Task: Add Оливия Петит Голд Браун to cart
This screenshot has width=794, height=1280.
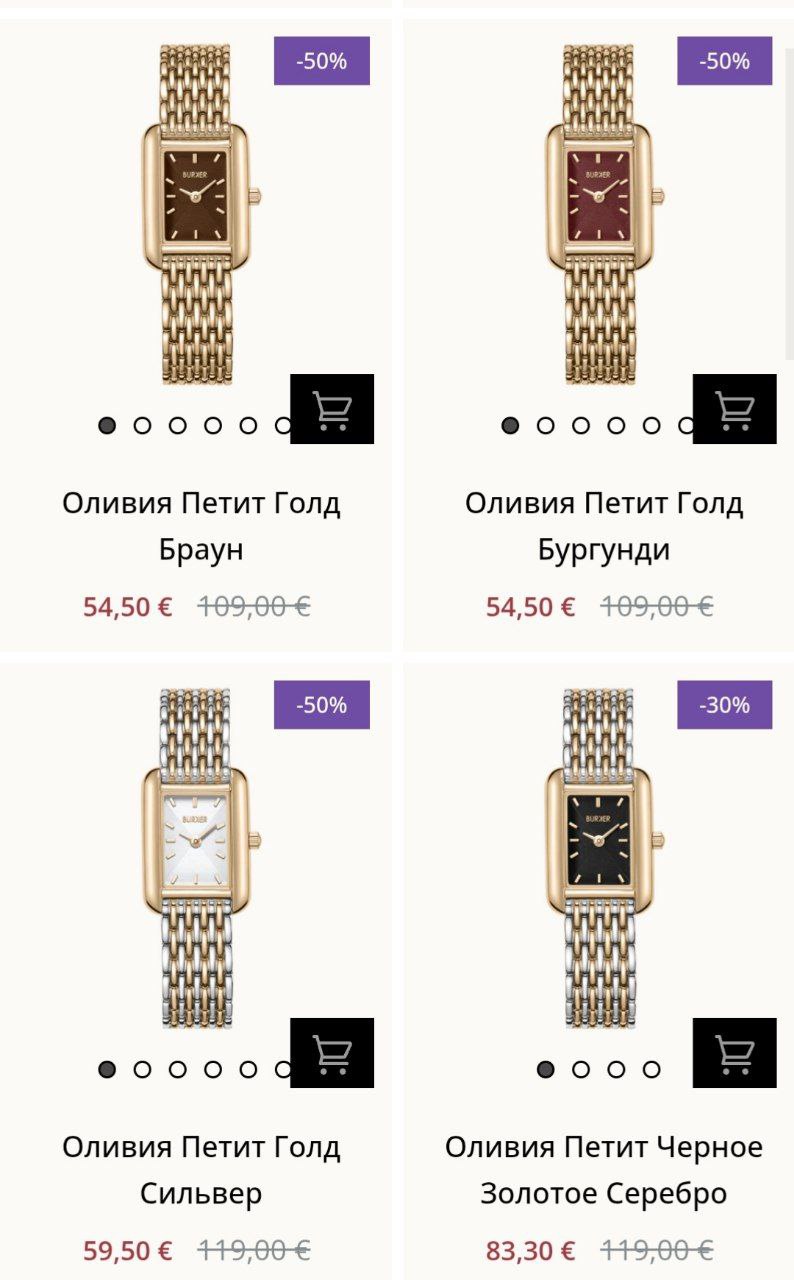Action: [x=332, y=409]
